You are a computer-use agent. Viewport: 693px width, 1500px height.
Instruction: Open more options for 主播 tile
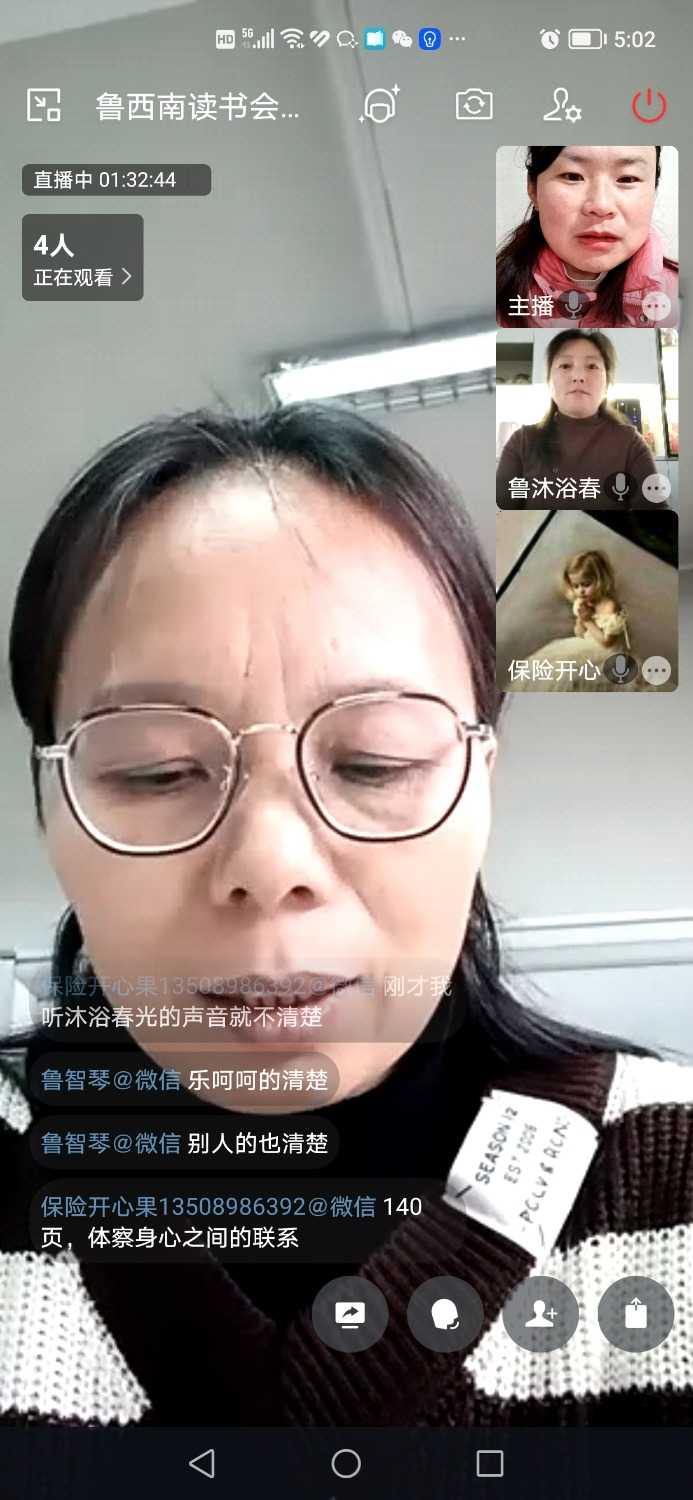[656, 306]
